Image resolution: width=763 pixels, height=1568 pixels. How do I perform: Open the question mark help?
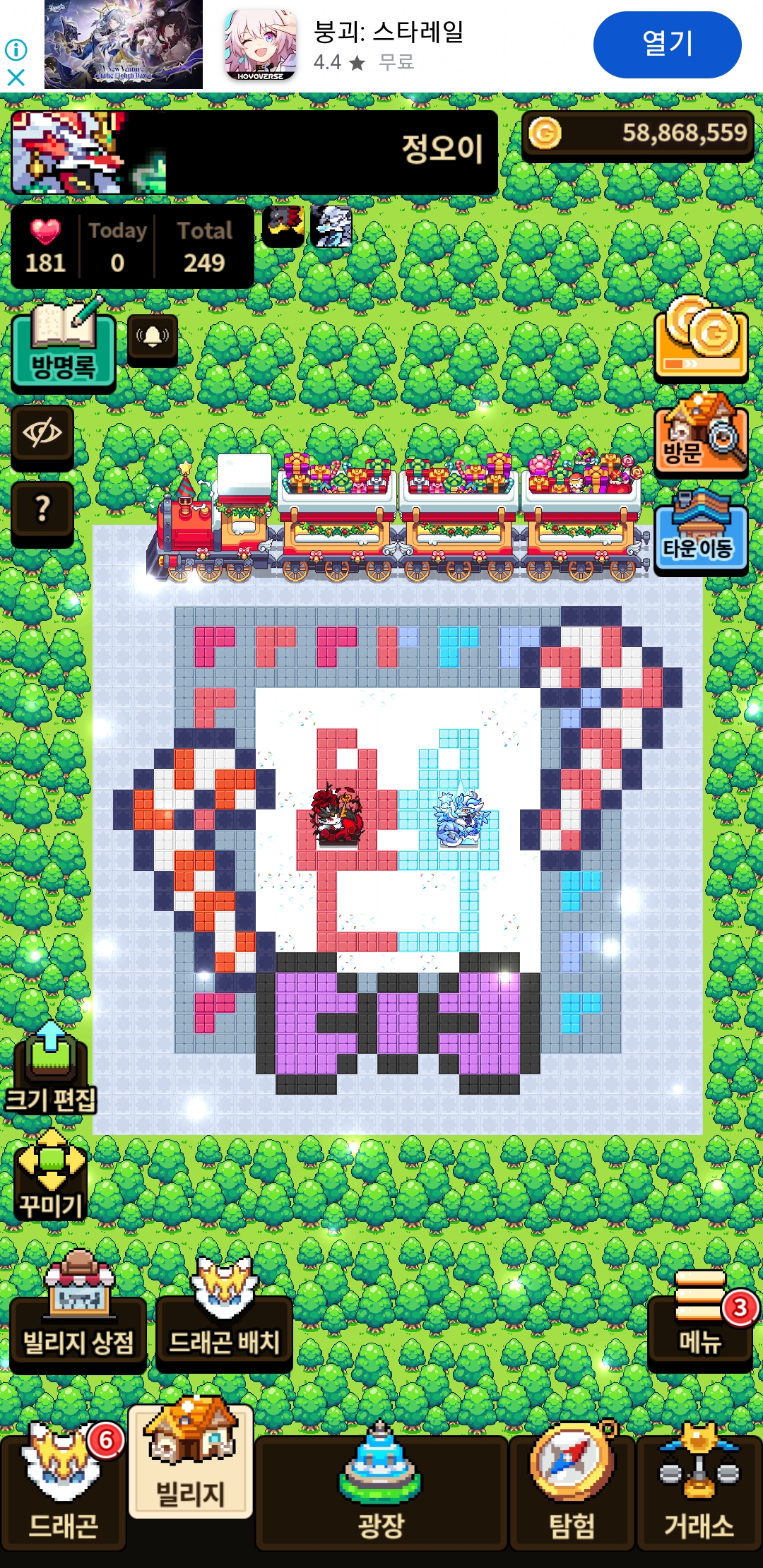coord(42,511)
